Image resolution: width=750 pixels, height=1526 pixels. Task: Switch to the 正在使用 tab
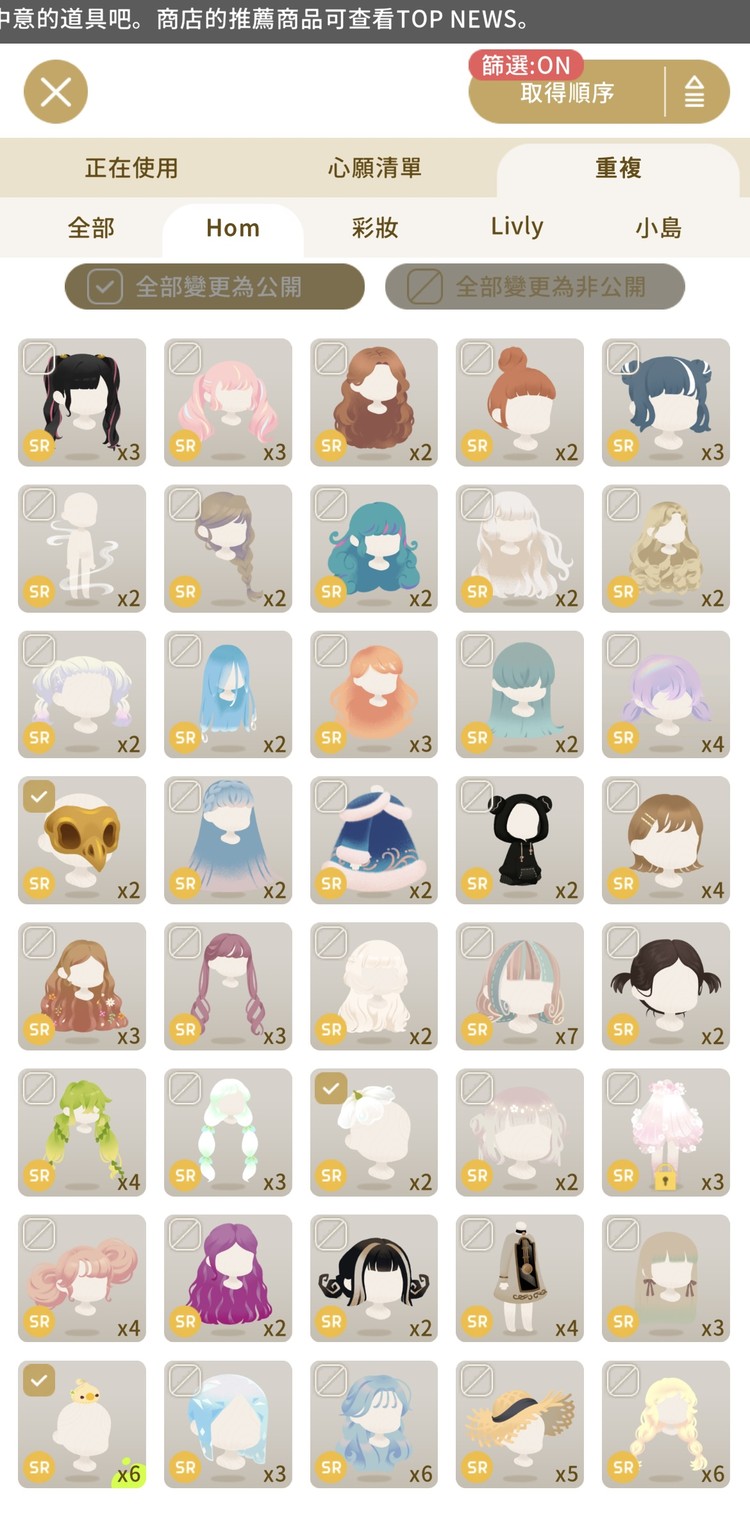(x=131, y=168)
